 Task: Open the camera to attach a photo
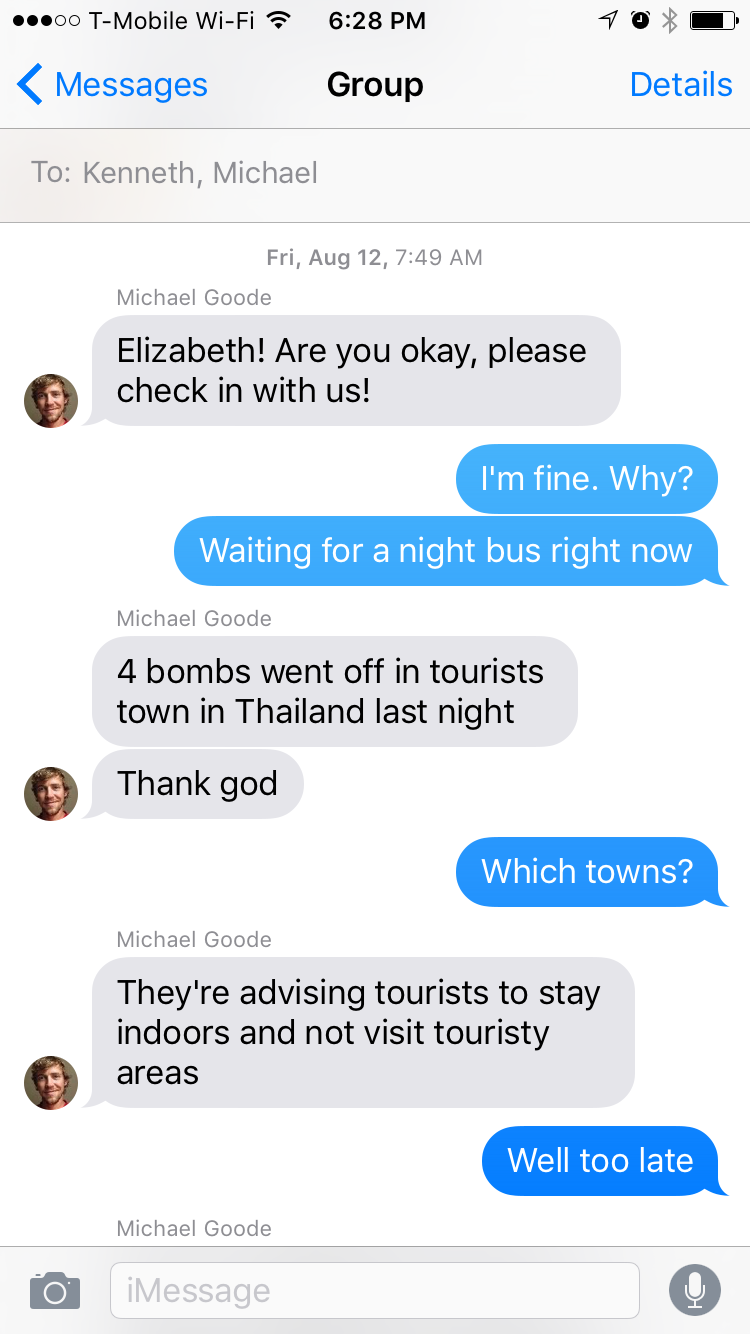click(55, 1290)
